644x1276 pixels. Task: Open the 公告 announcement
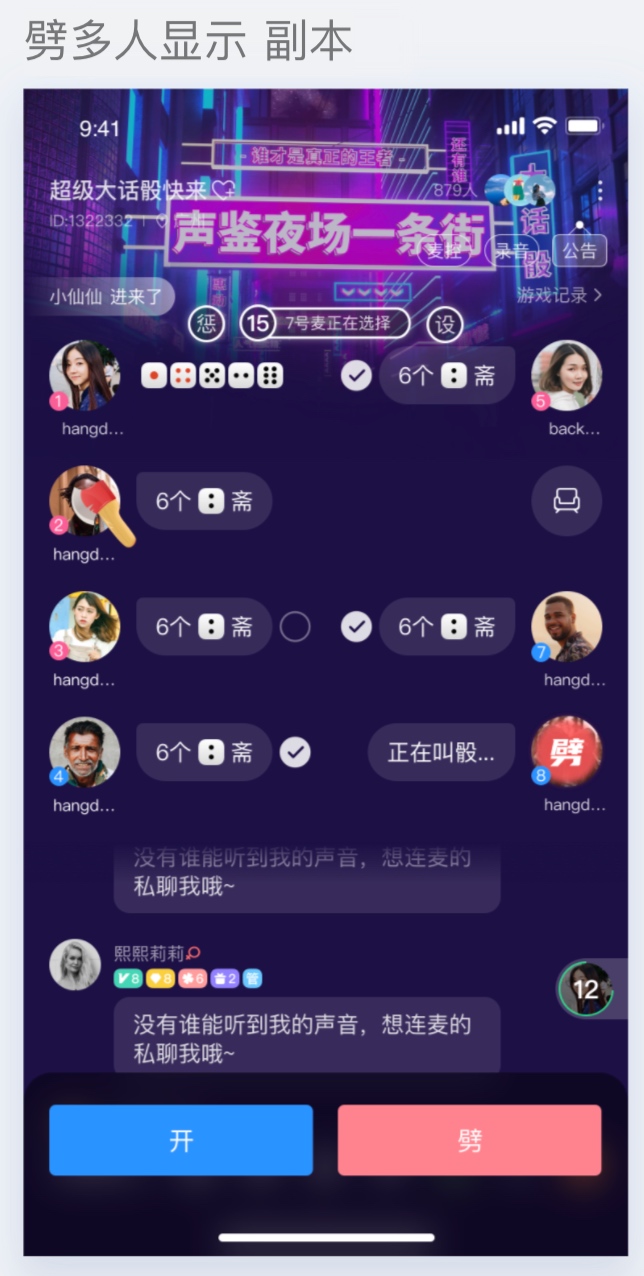point(579,251)
